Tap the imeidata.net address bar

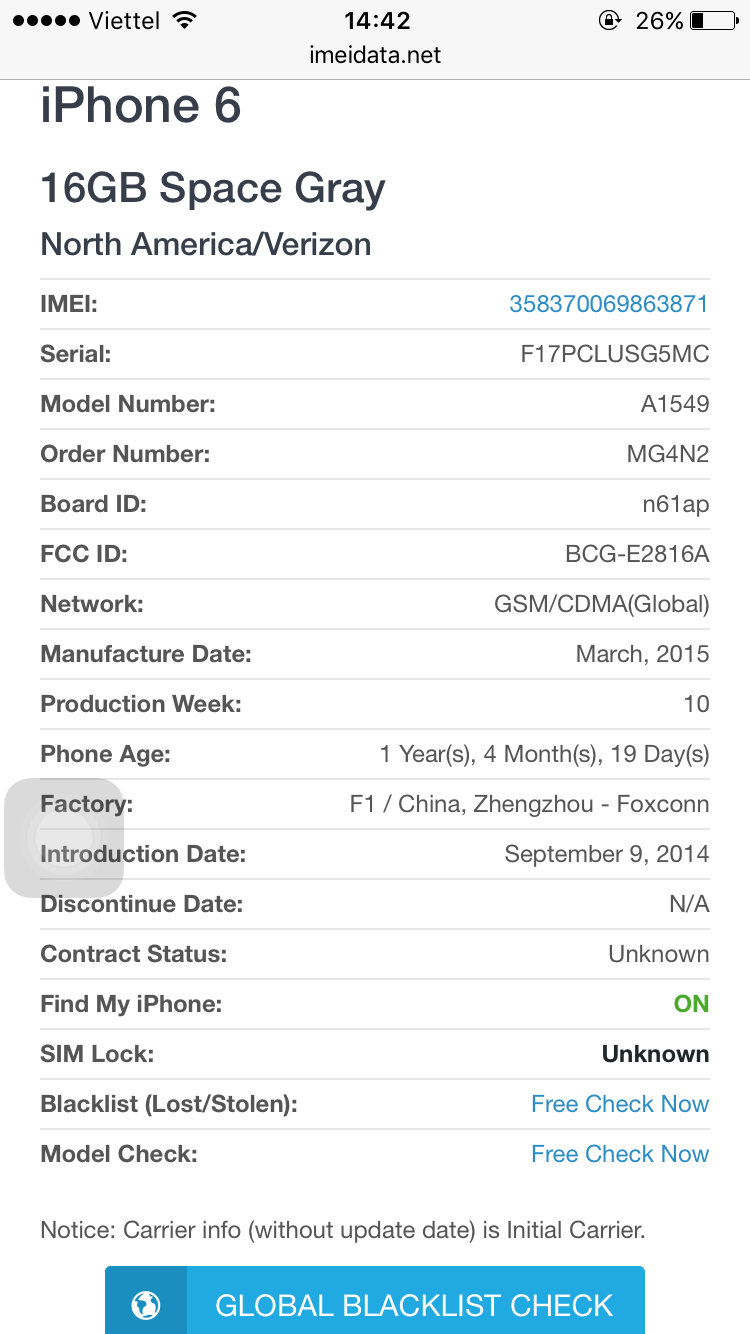pos(375,55)
